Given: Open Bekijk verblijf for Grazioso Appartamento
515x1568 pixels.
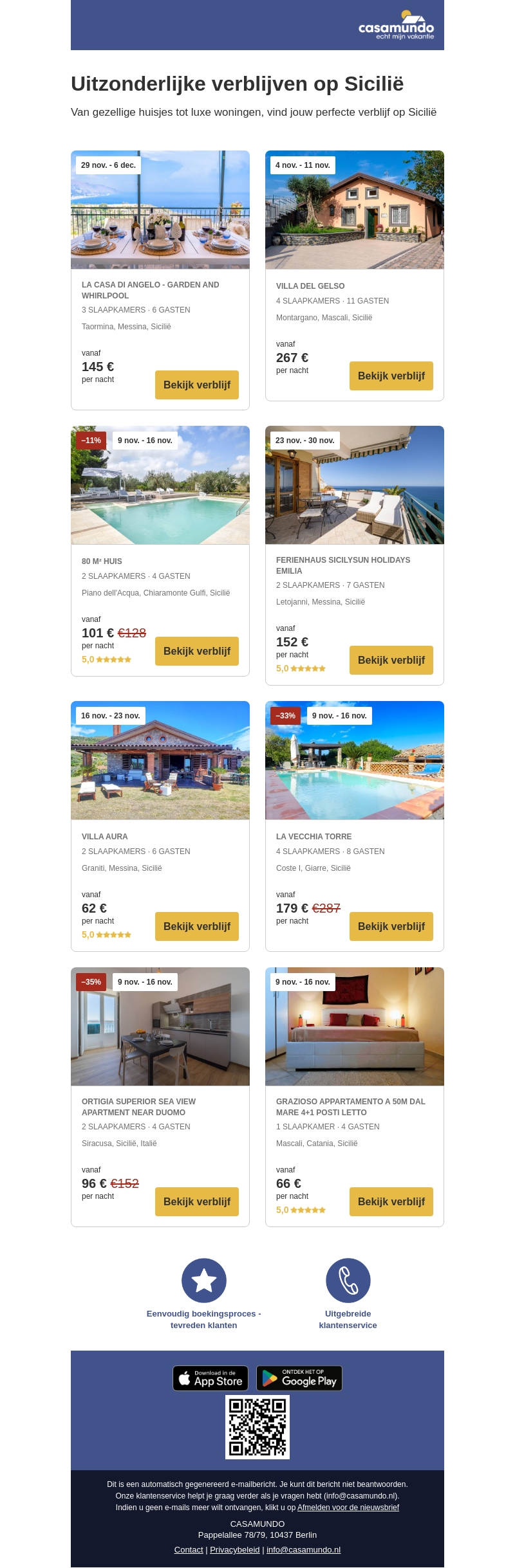Looking at the screenshot, I should [391, 1201].
